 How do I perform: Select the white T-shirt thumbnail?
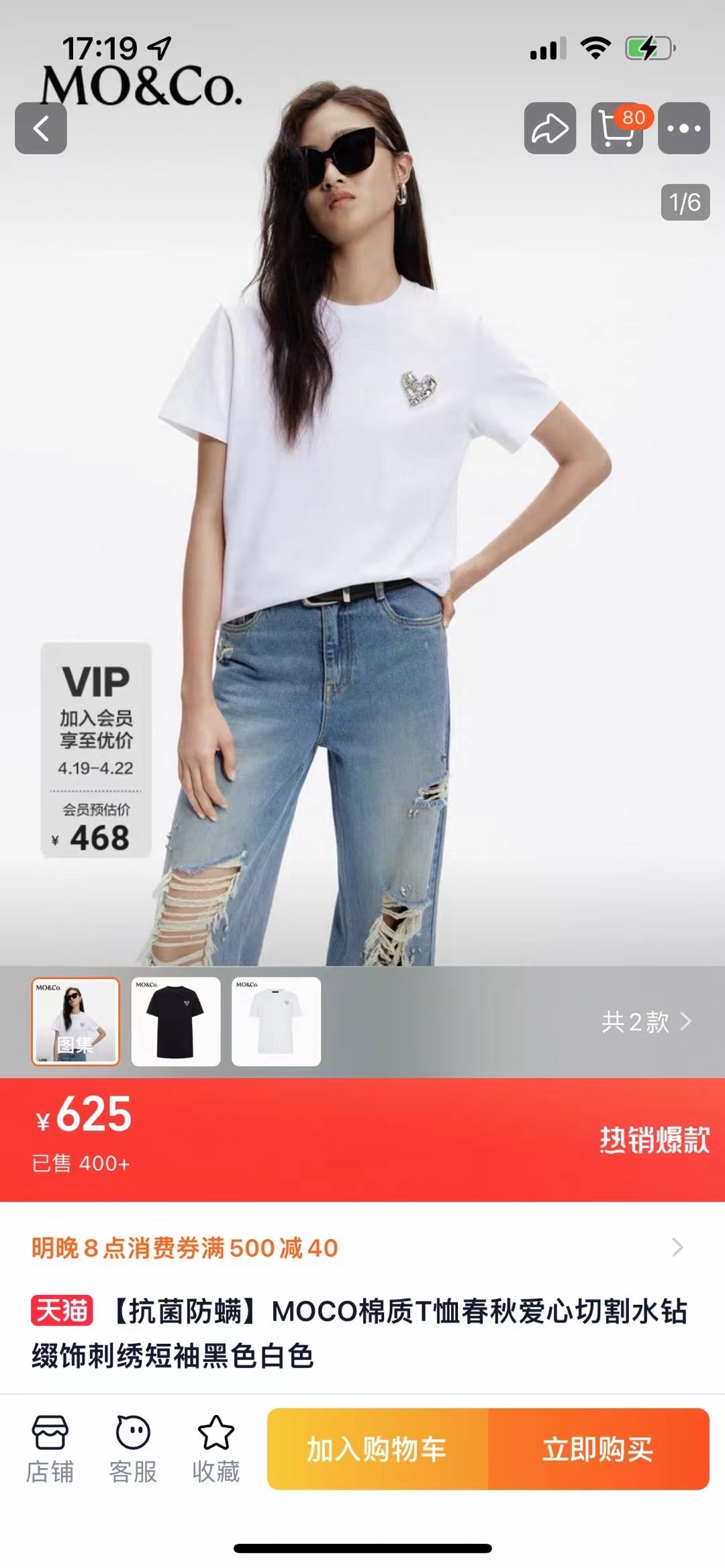click(276, 1021)
